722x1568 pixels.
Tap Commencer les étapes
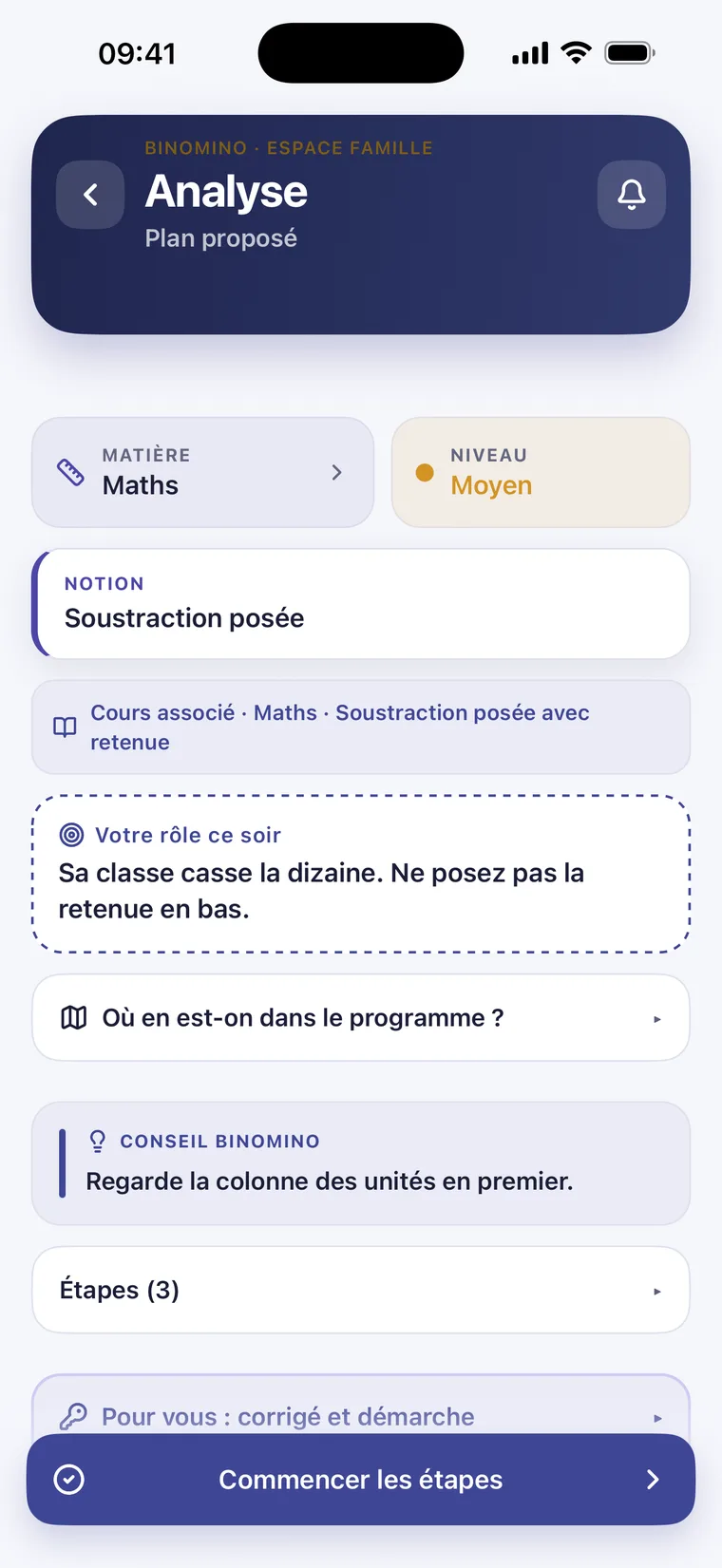[361, 1480]
